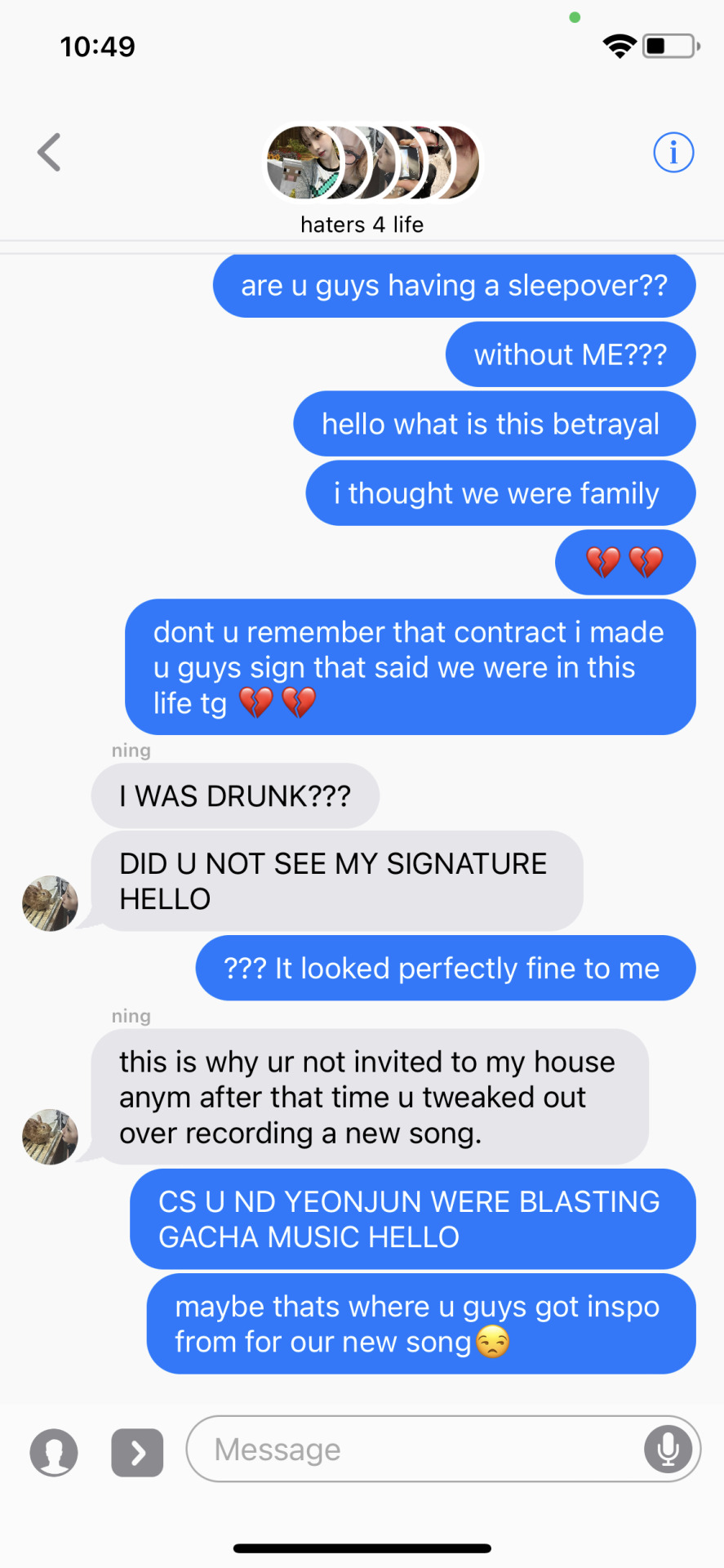Open the haters 4 life group avatars
Image resolution: width=724 pixels, height=1568 pixels.
tap(373, 163)
